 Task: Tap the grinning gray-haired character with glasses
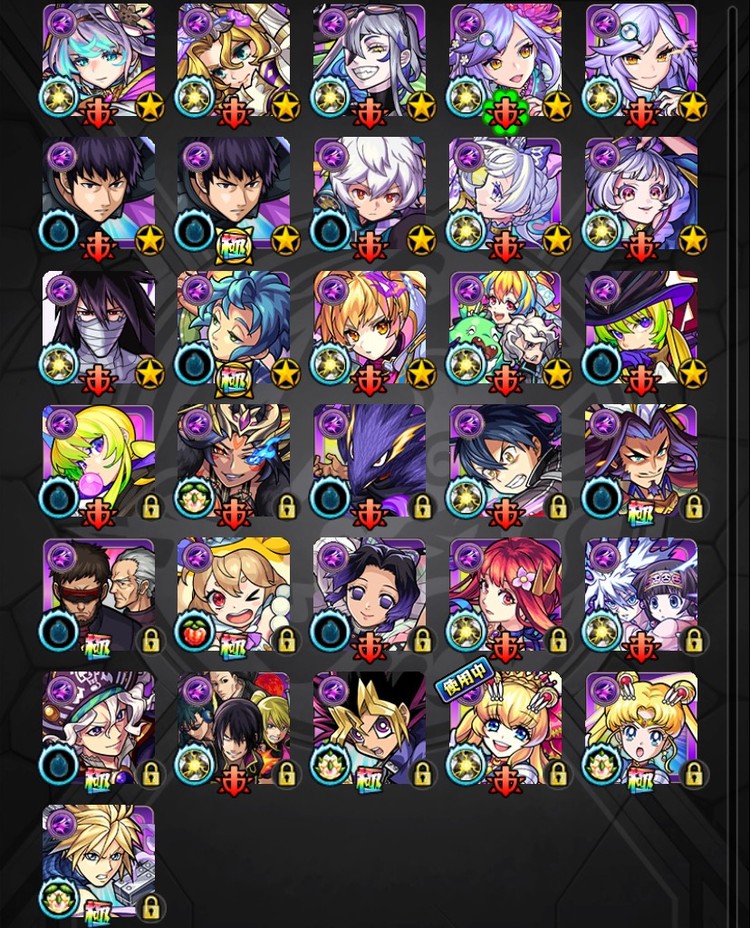[x=369, y=60]
